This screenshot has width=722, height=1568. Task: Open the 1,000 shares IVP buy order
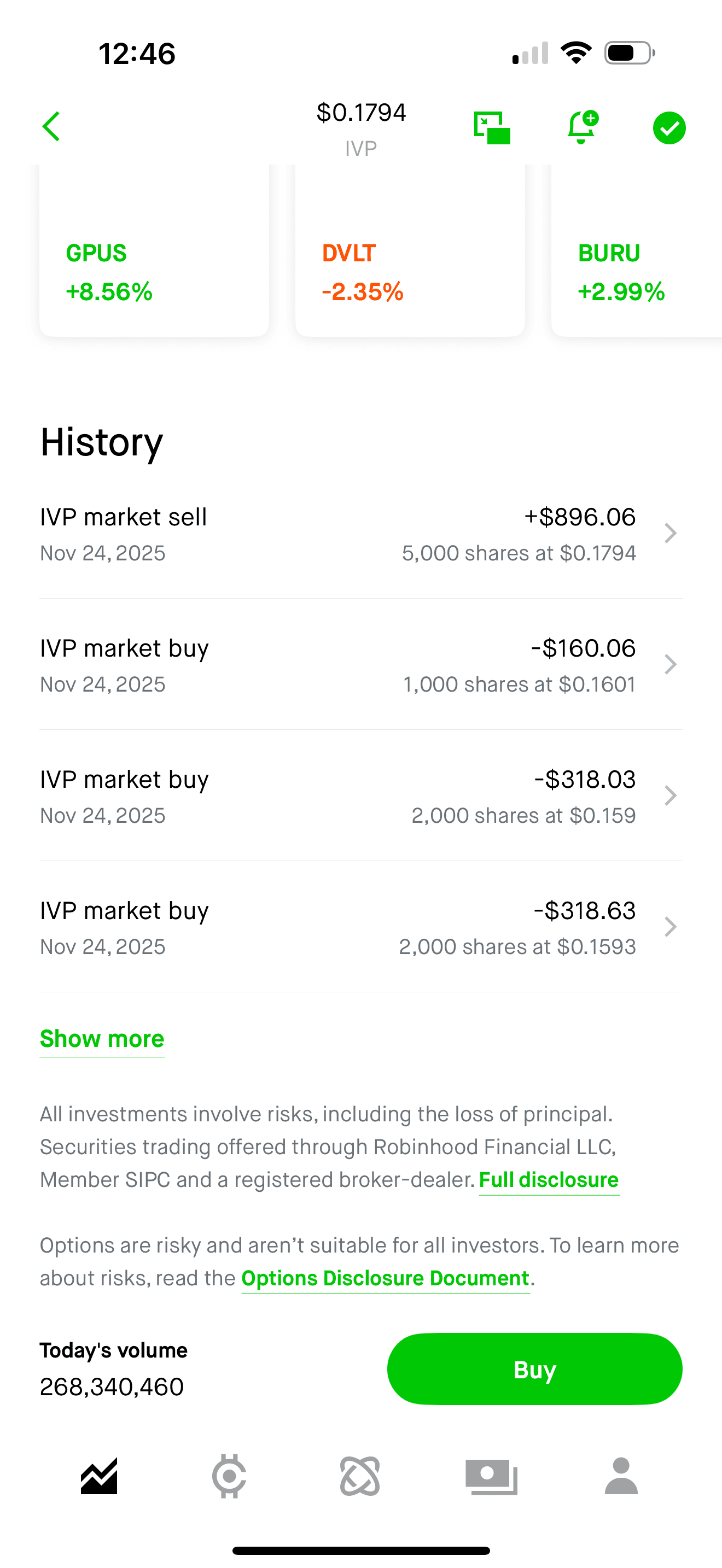pos(360,665)
